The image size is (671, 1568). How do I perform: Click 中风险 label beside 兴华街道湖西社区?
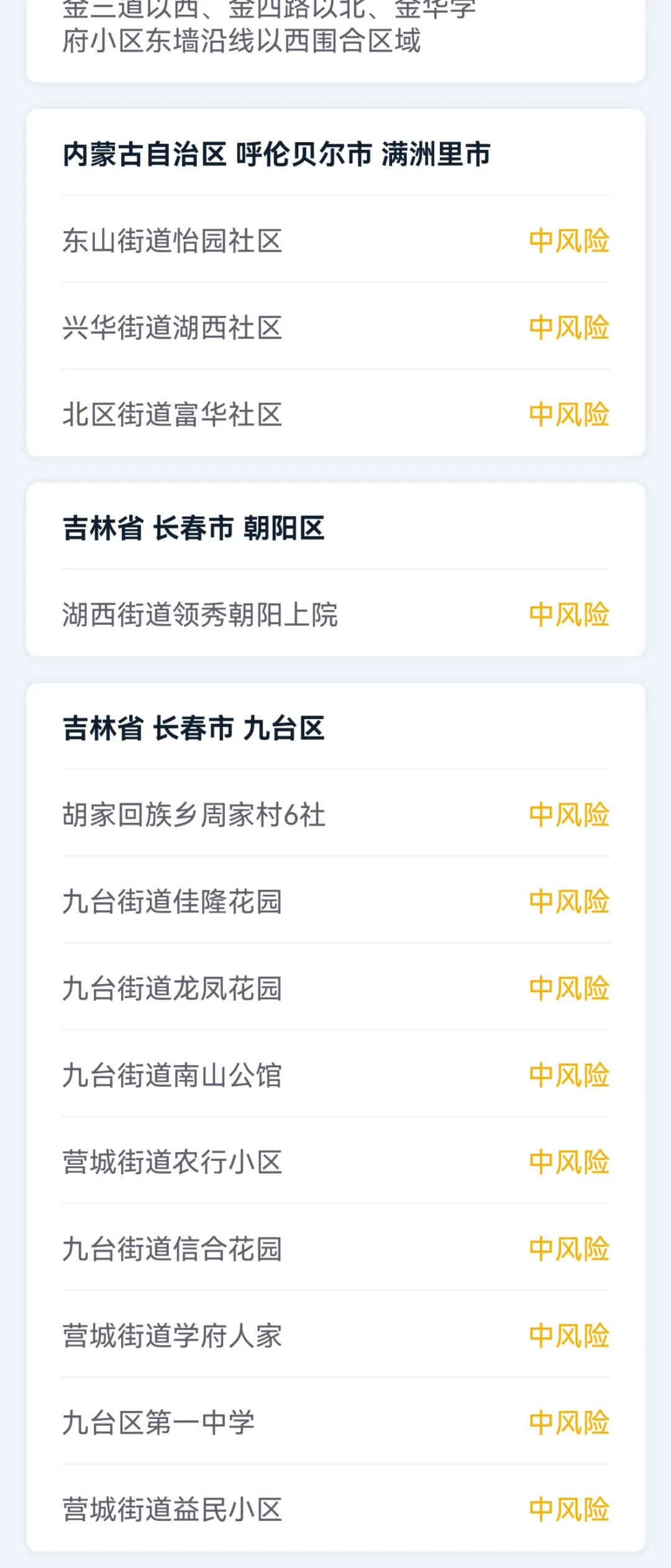(x=568, y=329)
